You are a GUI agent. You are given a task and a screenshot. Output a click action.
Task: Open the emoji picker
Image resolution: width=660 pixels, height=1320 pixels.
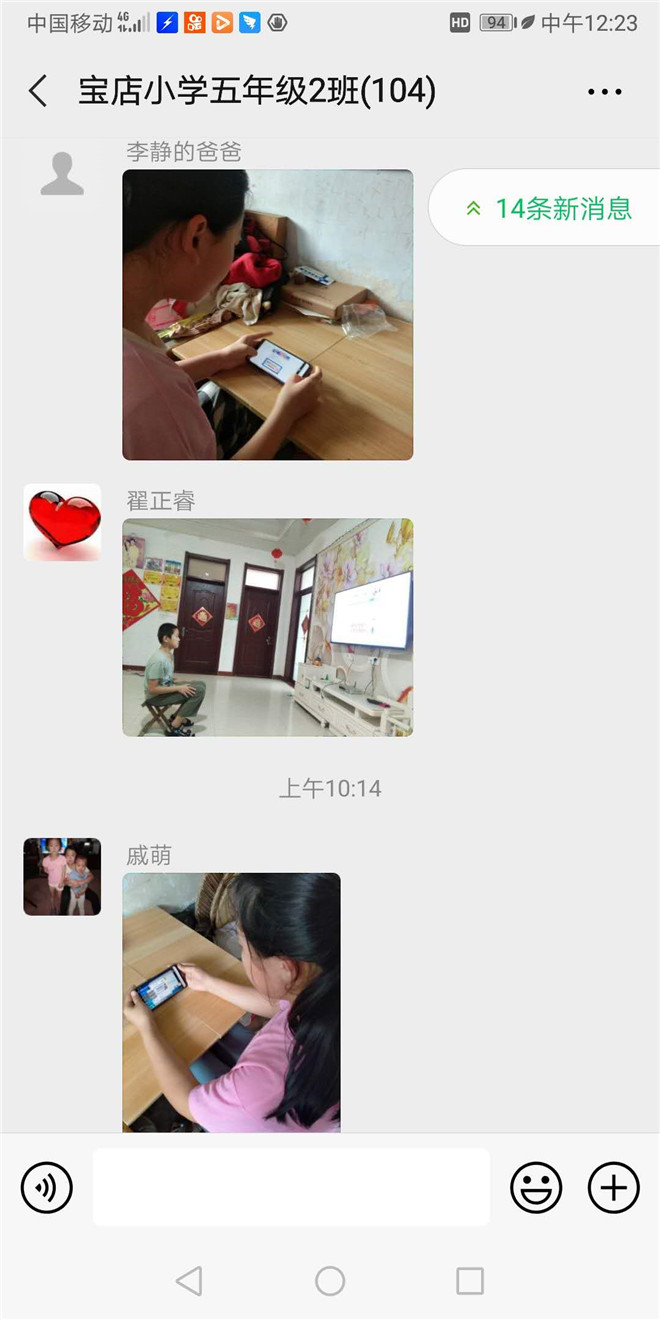coord(537,1188)
